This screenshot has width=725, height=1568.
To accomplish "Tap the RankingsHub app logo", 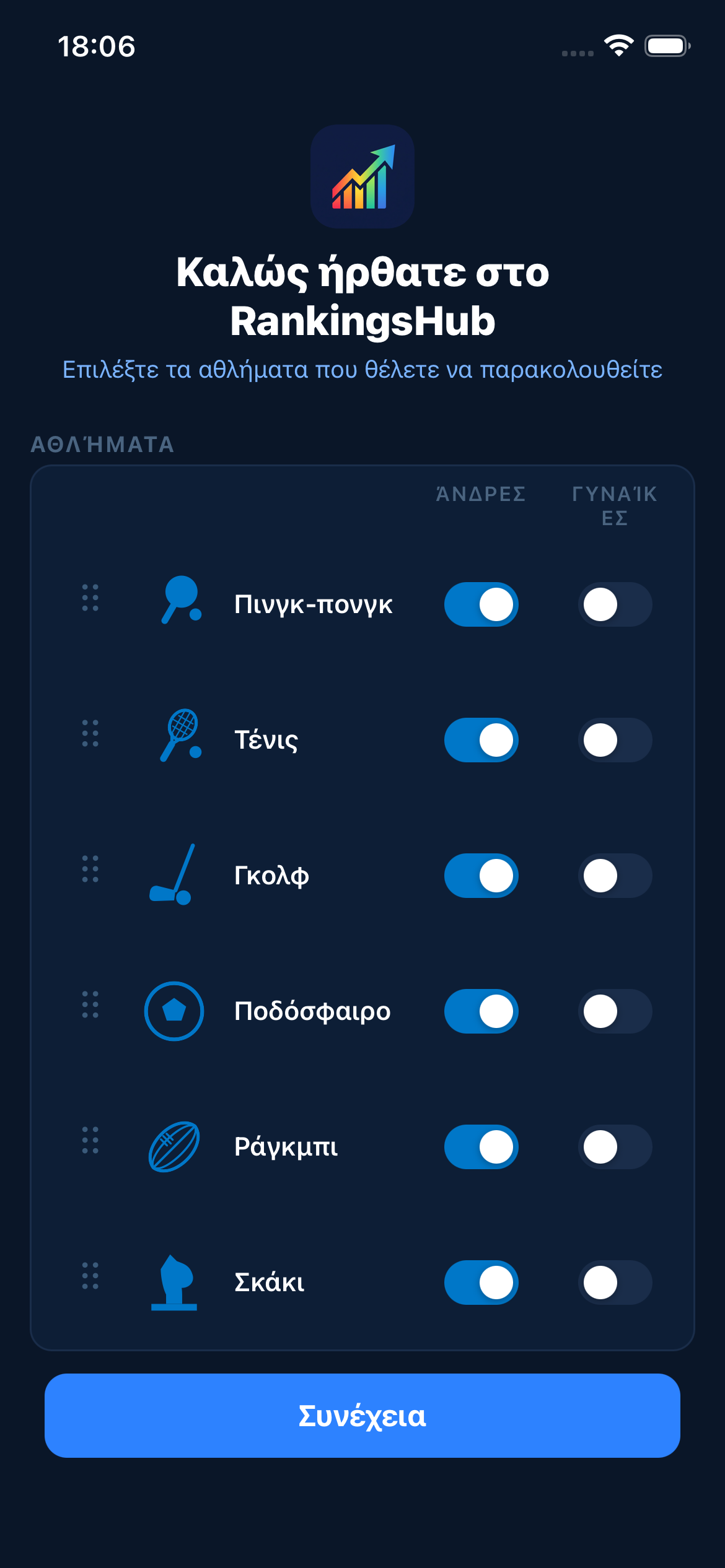I will click(362, 177).
